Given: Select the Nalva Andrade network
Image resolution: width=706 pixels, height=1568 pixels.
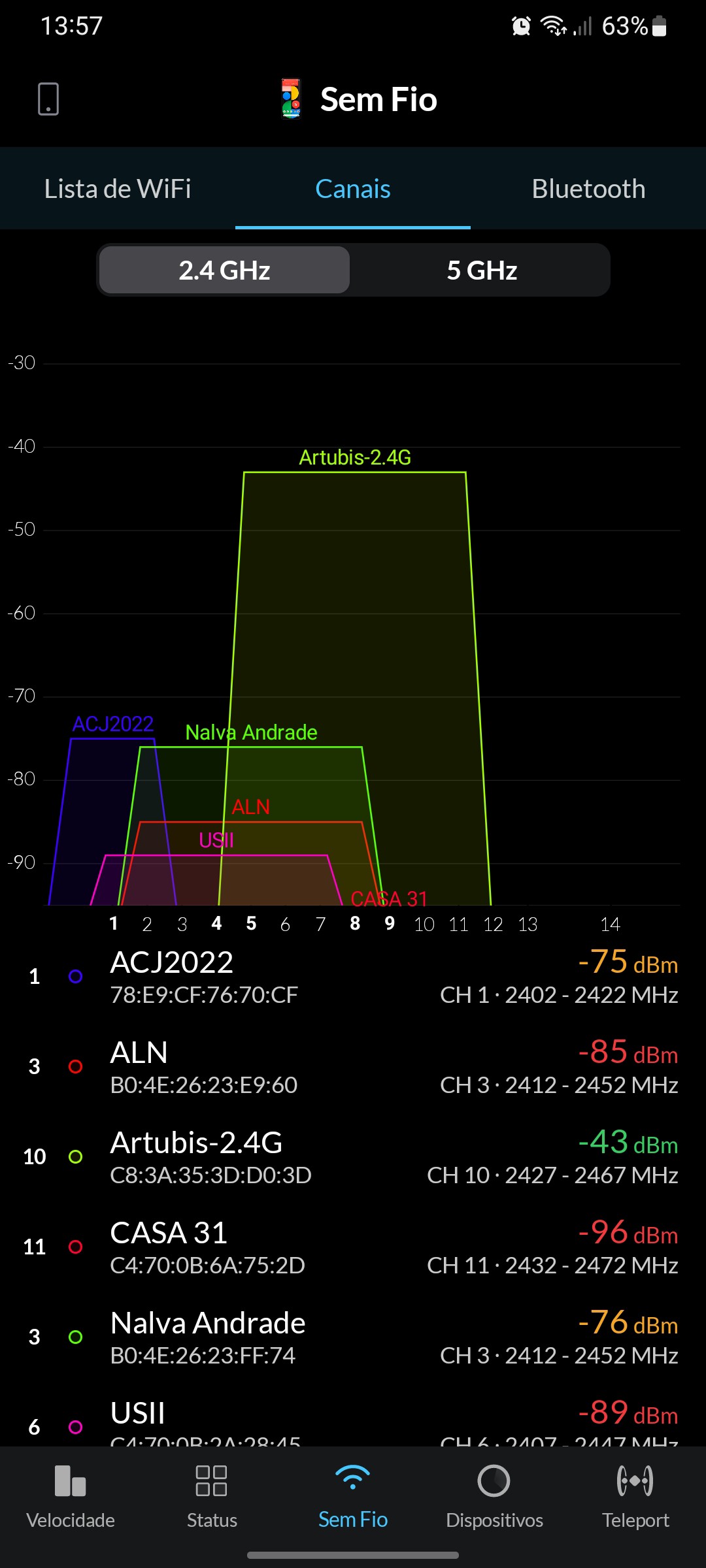Looking at the screenshot, I should coord(353,1337).
